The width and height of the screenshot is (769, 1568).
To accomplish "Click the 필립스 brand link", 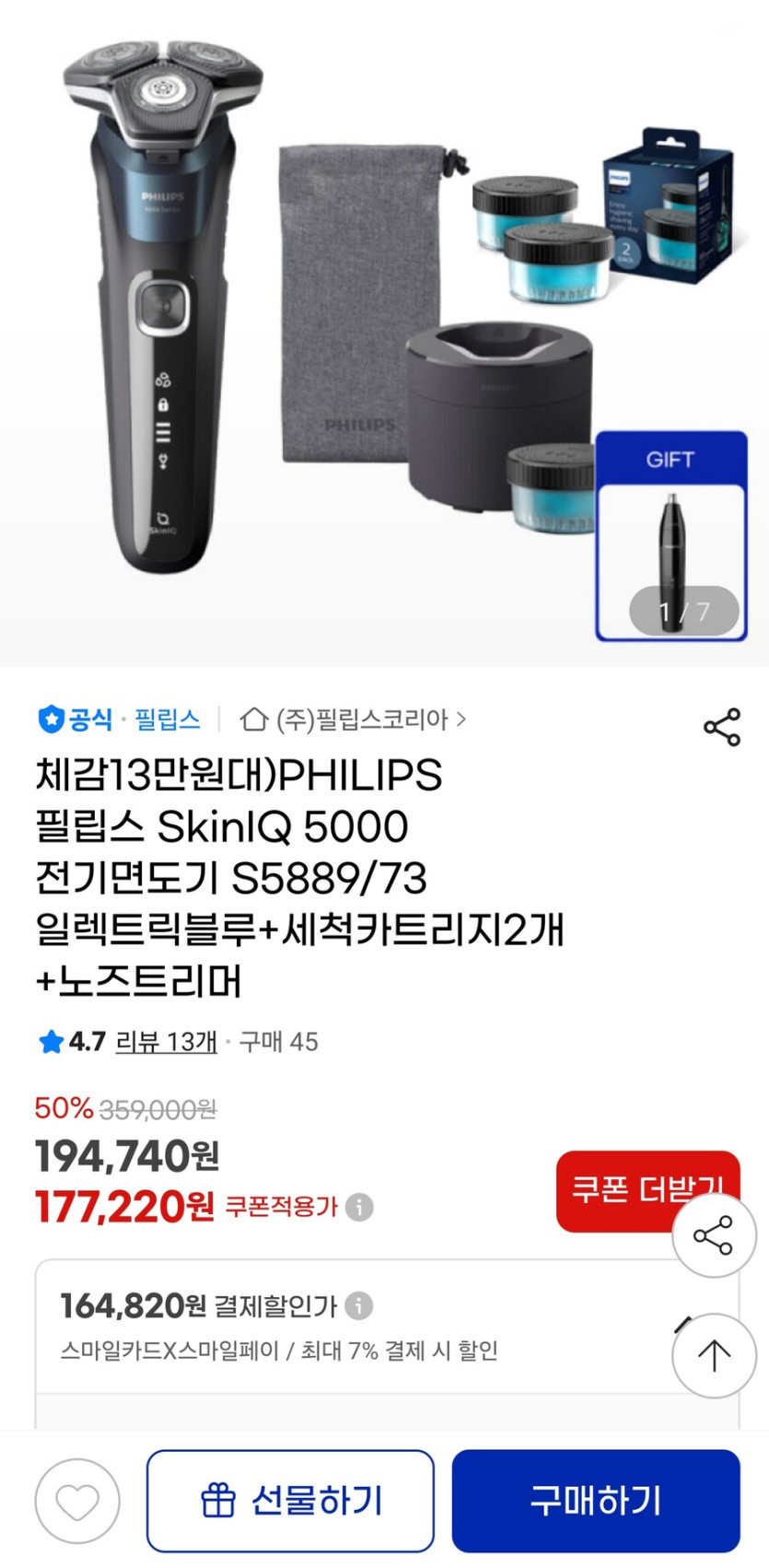I will pos(166,720).
